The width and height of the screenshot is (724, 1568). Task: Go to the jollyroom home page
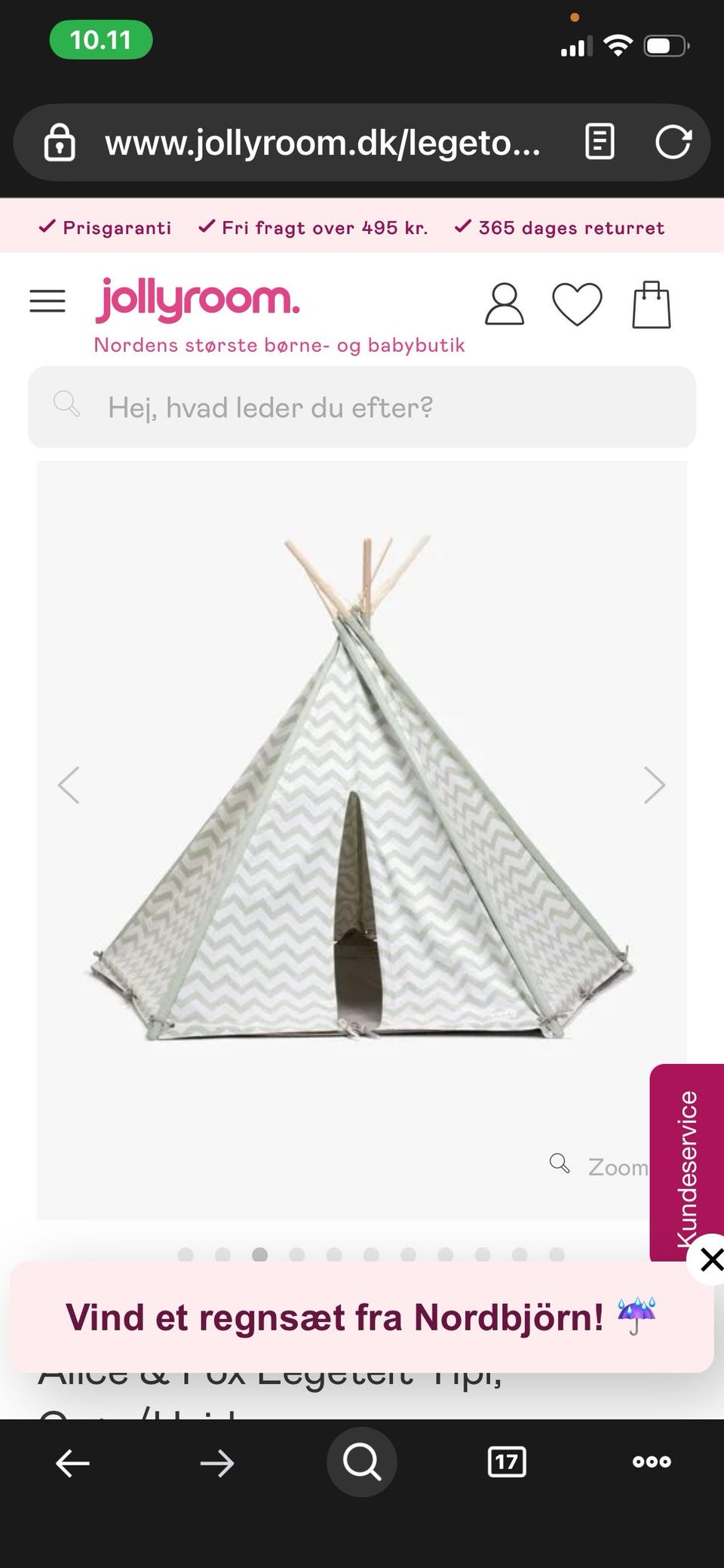(x=198, y=300)
